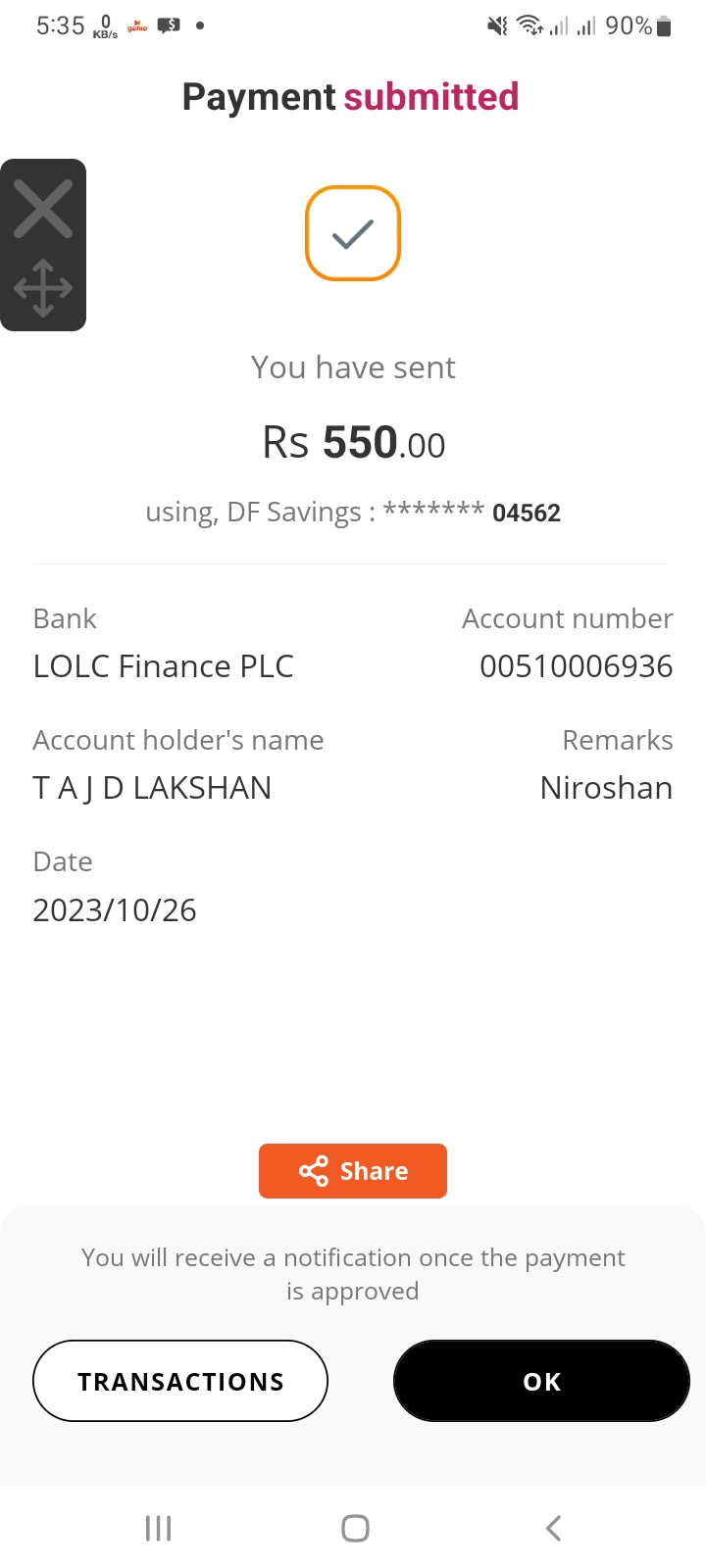
Task: Share the payment receipt
Action: (x=353, y=1171)
